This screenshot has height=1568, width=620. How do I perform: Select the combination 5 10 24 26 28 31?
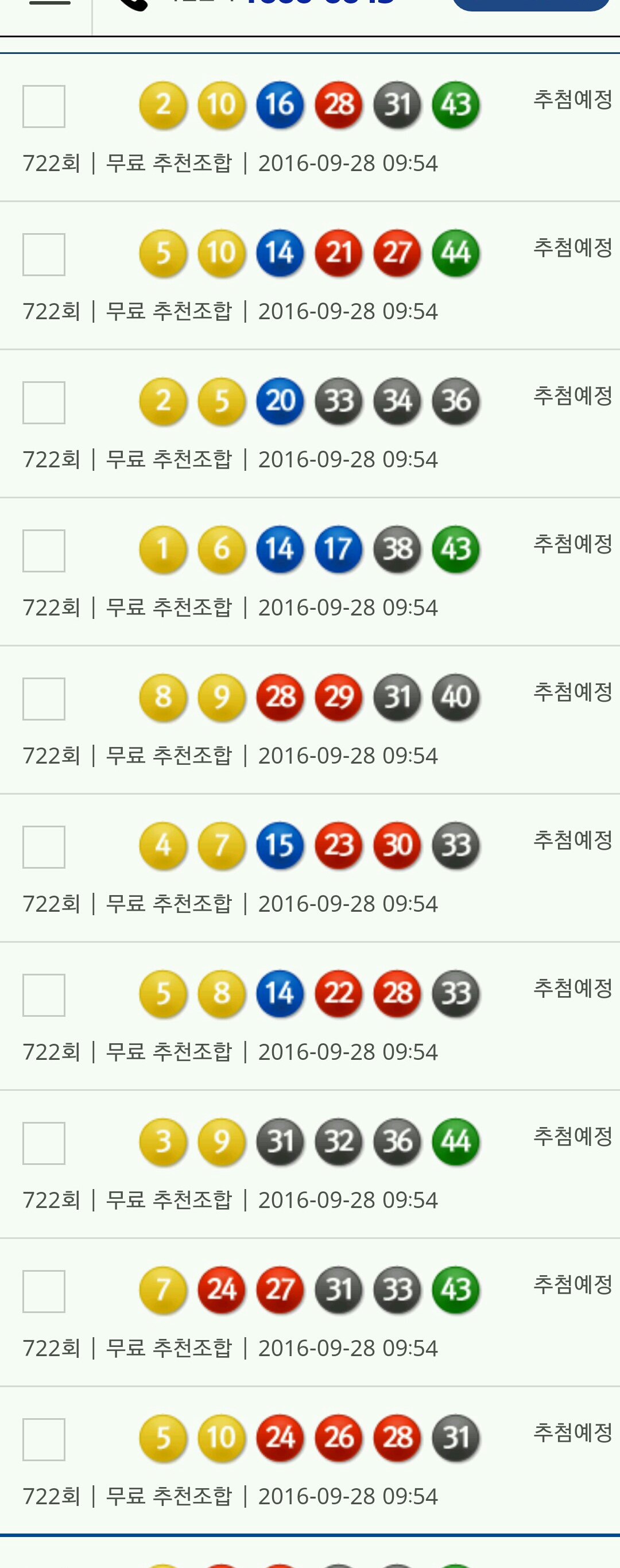point(44,1439)
